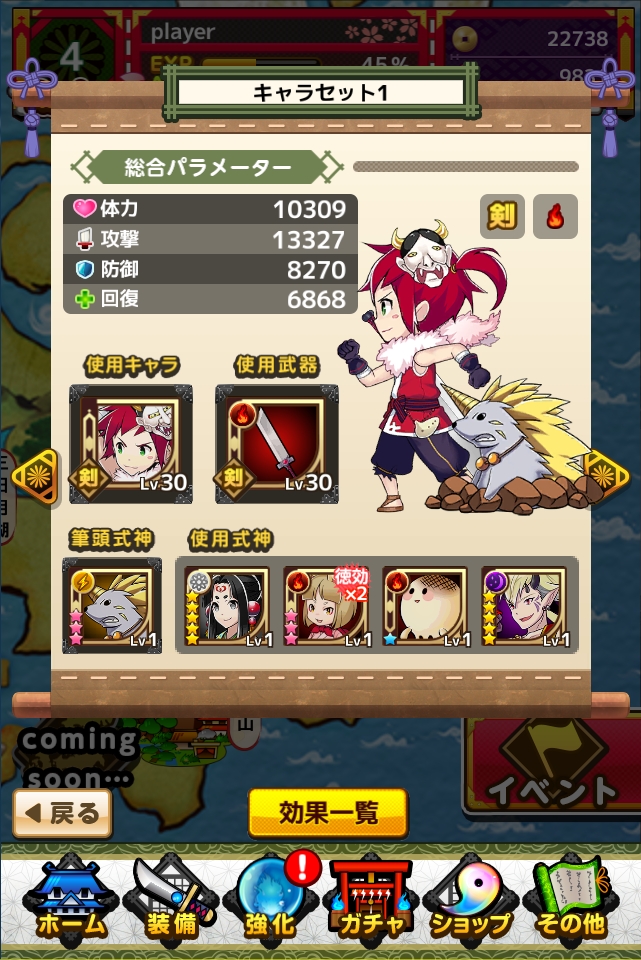Choose the blonde purple-robed shikigami slot
The width and height of the screenshot is (641, 960).
[525, 606]
